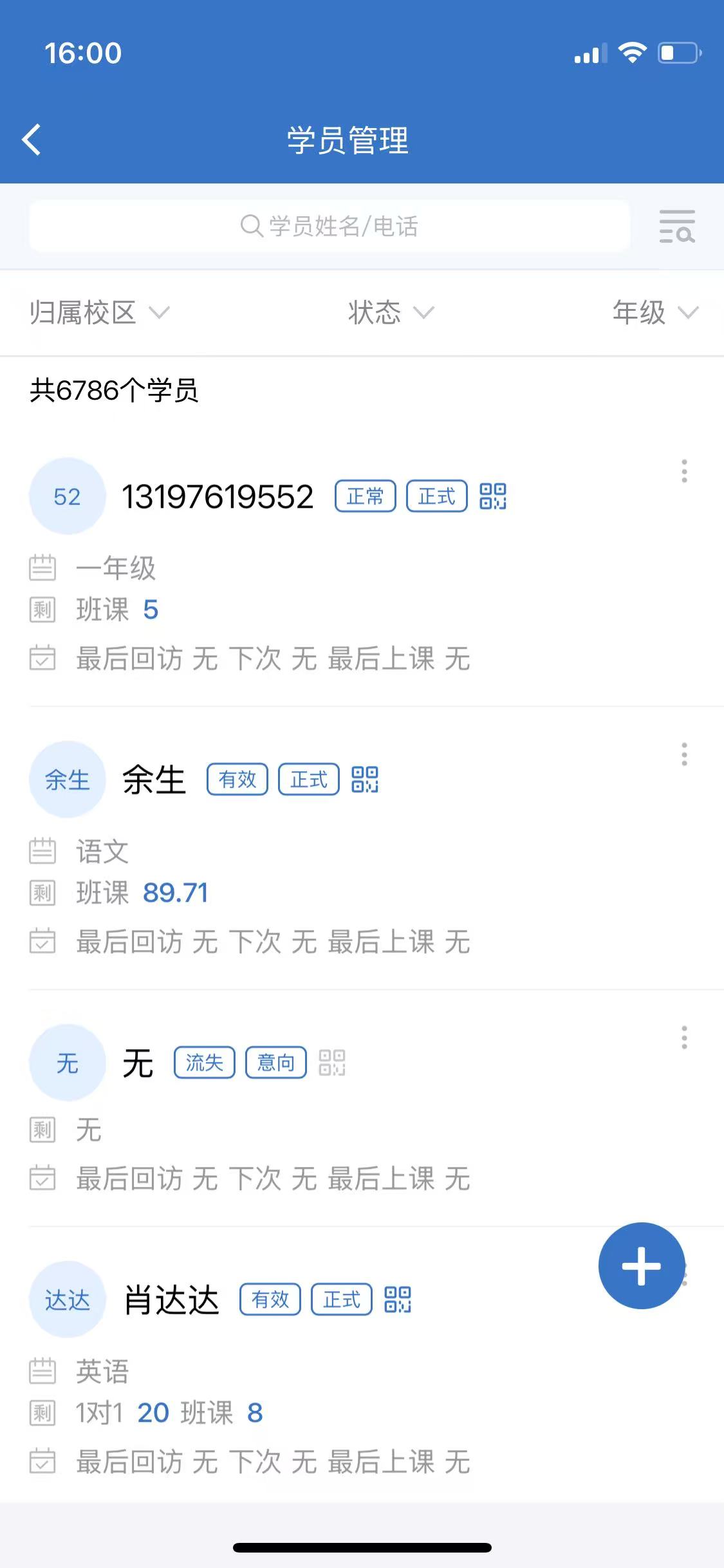
Task: Go back from 学员管理 page
Action: 32,140
